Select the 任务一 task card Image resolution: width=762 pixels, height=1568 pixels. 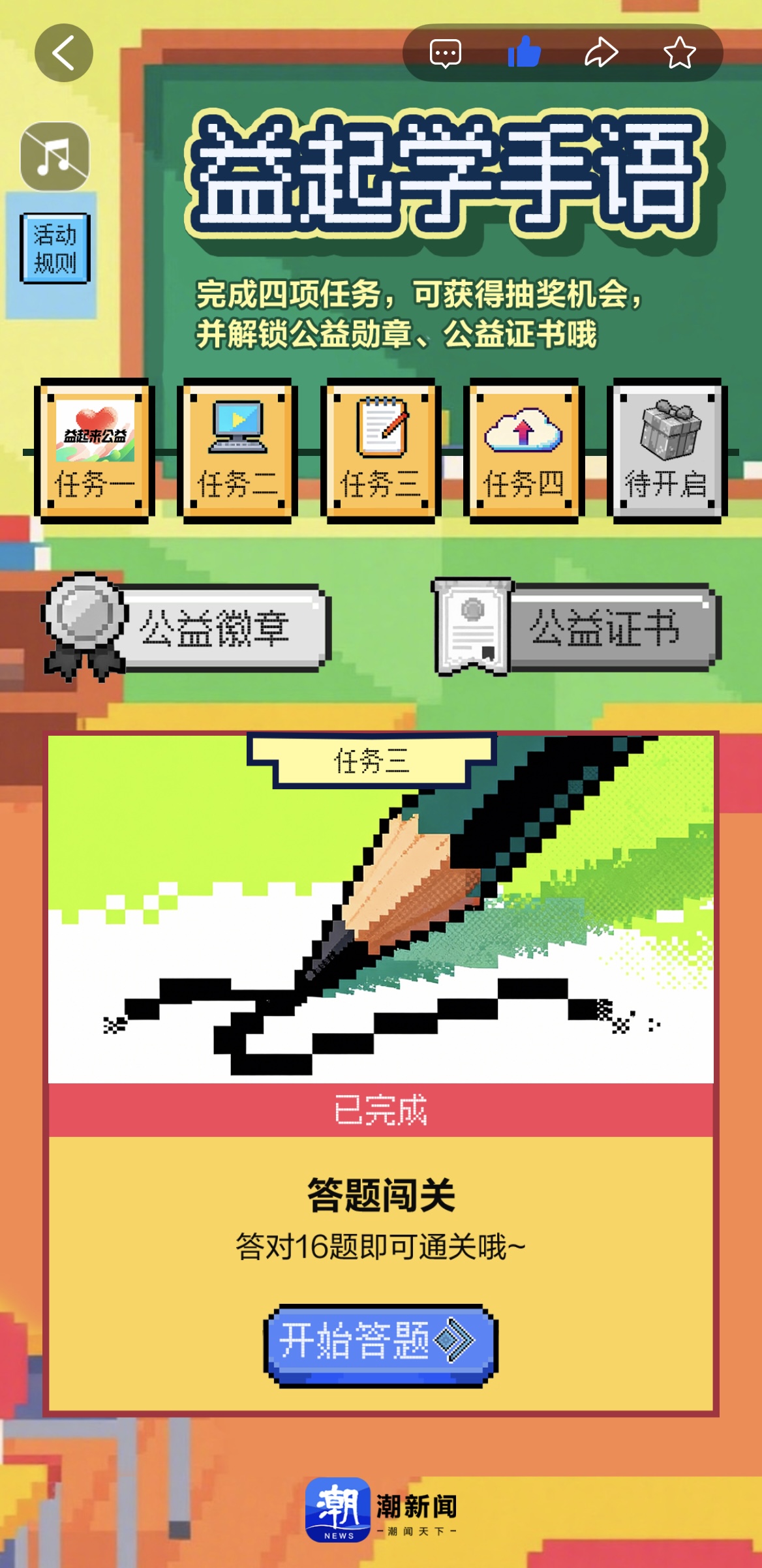point(95,451)
